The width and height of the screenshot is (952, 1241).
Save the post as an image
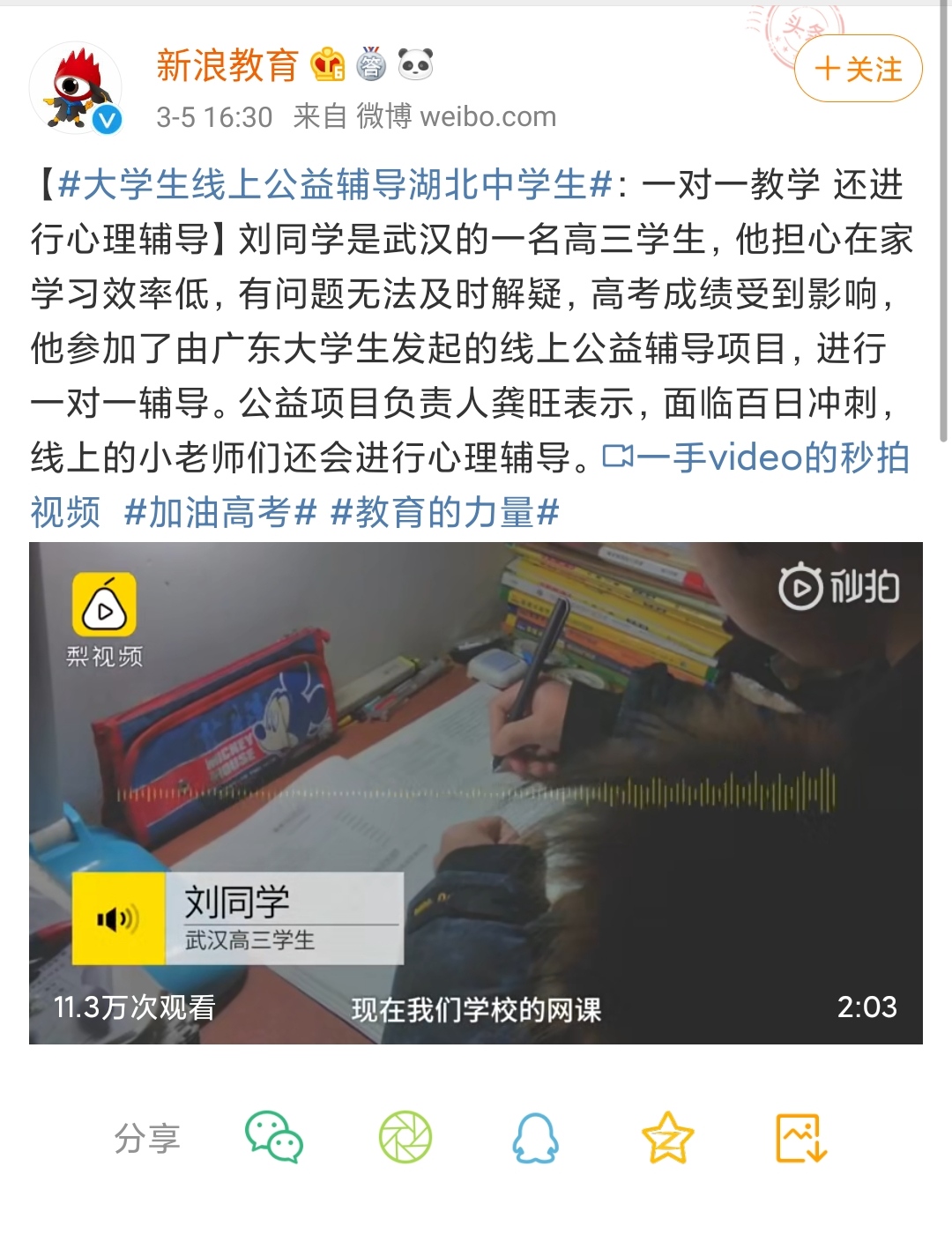800,1137
